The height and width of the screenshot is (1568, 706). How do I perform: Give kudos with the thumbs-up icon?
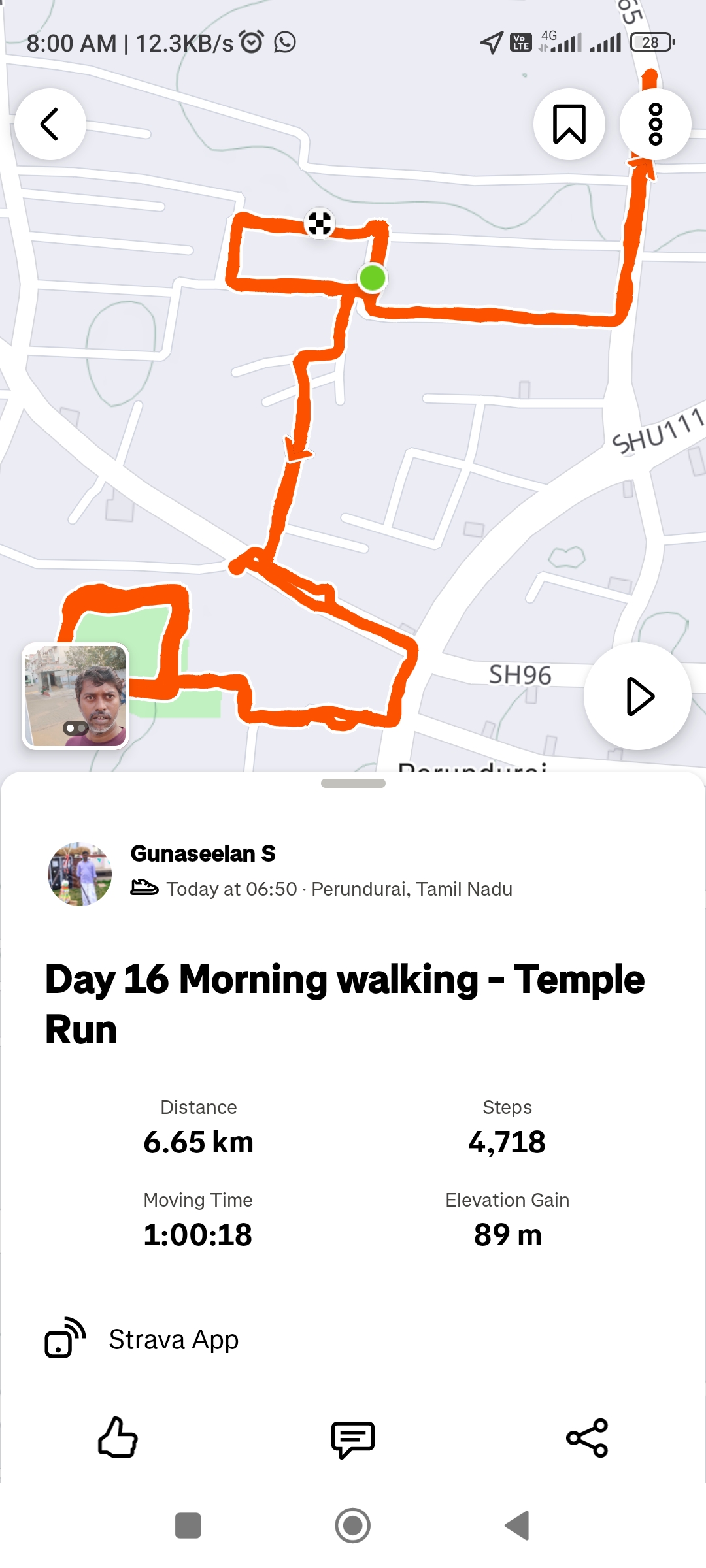pos(118,1438)
